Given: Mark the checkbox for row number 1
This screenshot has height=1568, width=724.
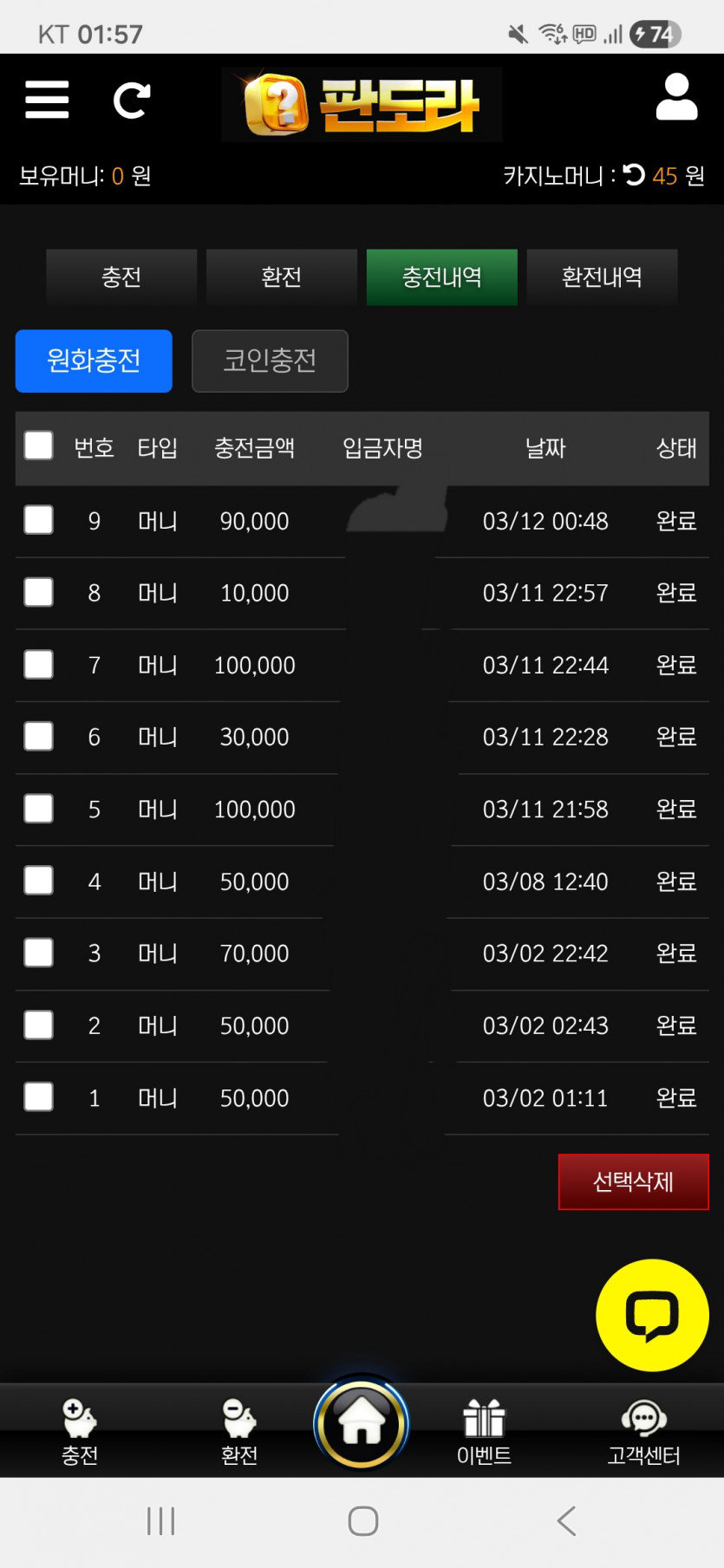Looking at the screenshot, I should [39, 1096].
